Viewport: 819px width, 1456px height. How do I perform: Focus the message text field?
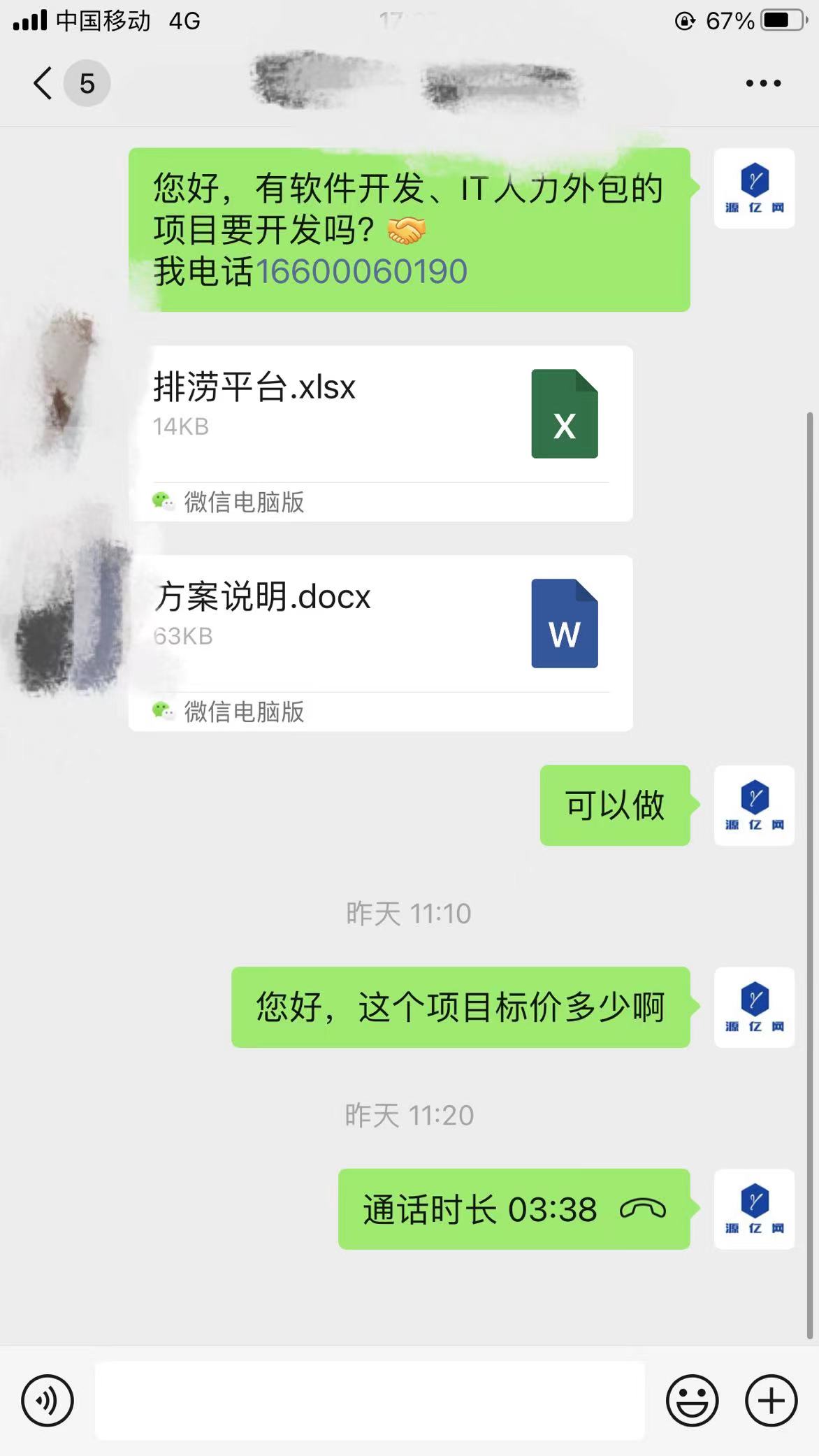pos(369,1400)
